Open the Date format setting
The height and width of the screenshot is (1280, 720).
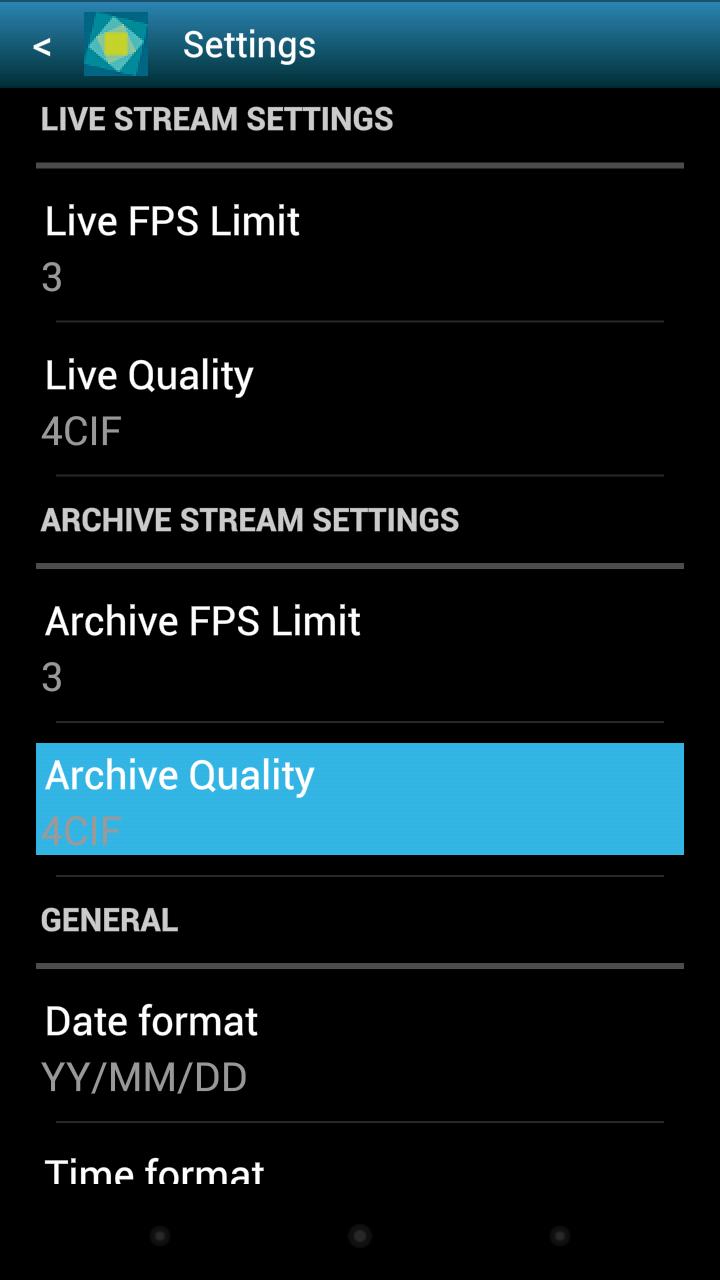151,1020
